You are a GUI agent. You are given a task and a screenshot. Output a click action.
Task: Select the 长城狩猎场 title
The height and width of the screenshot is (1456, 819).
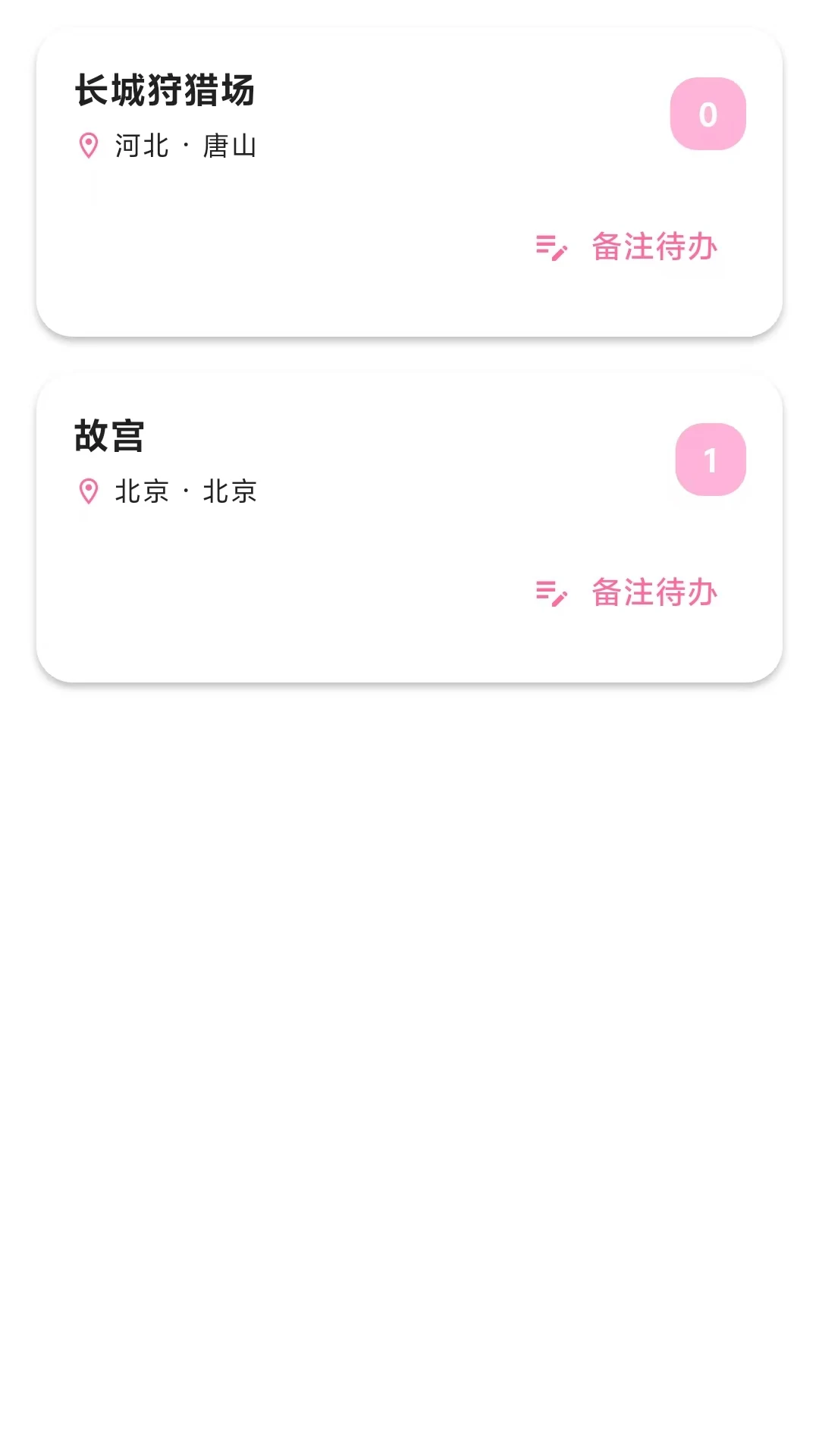(x=164, y=91)
